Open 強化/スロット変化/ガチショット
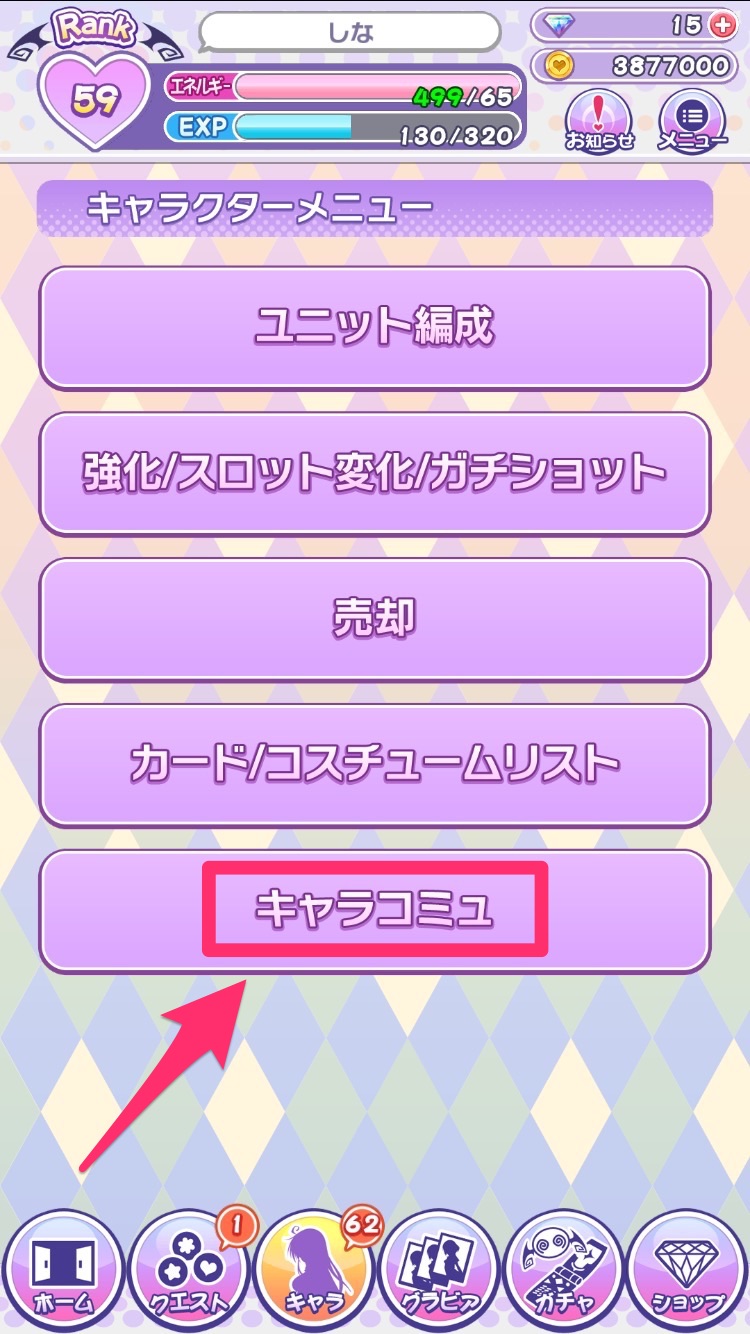Image resolution: width=750 pixels, height=1334 pixels. point(375,473)
